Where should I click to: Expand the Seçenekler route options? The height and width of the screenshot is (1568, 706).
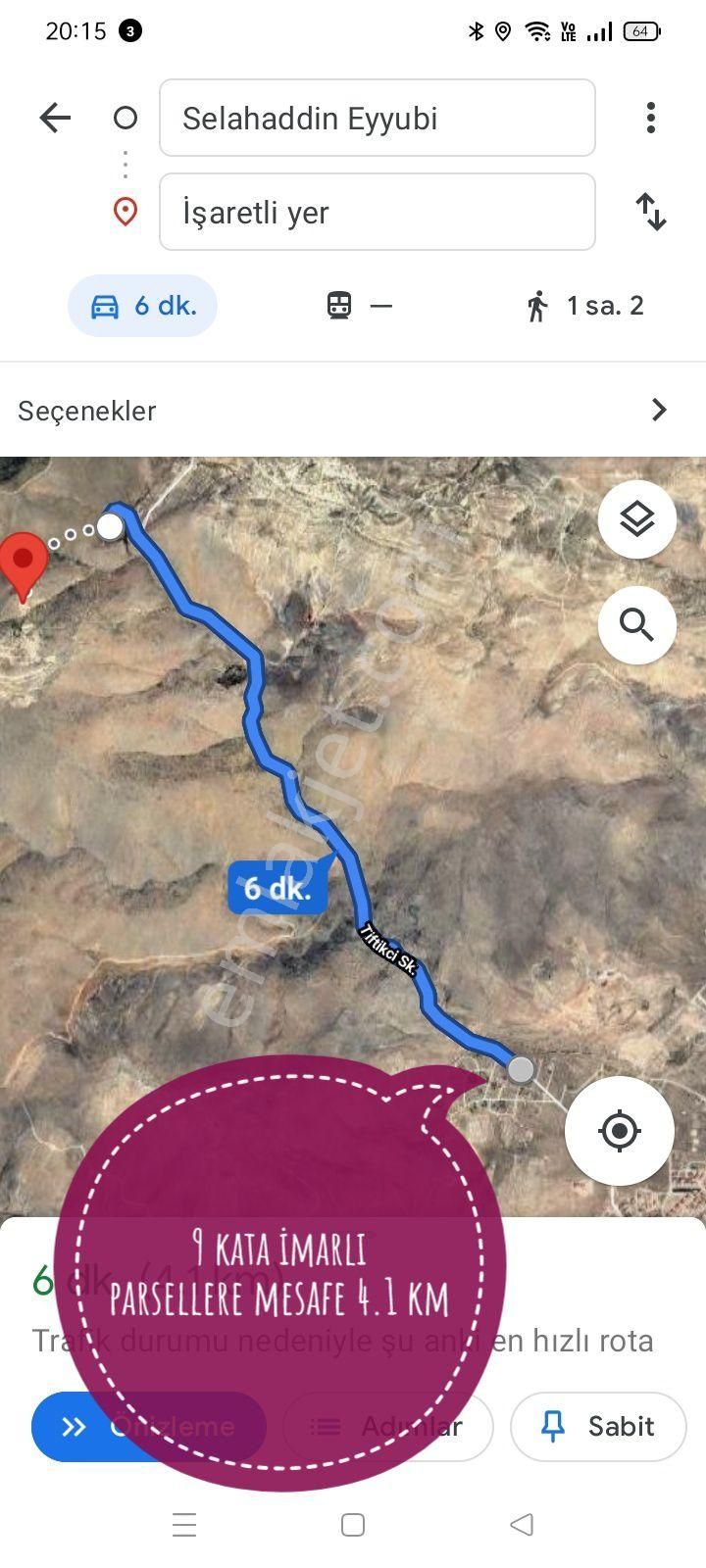point(86,411)
